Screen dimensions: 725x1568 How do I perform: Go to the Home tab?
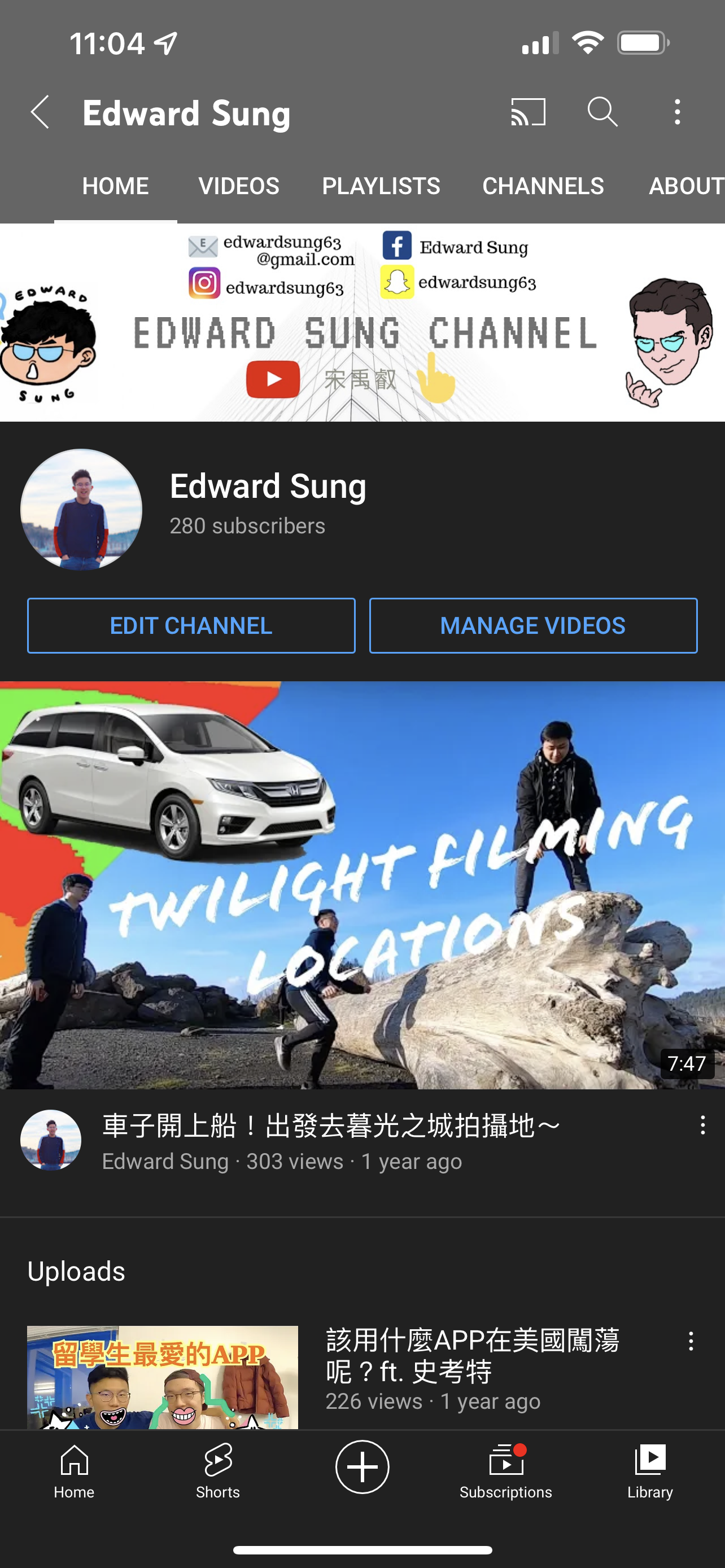click(75, 1472)
